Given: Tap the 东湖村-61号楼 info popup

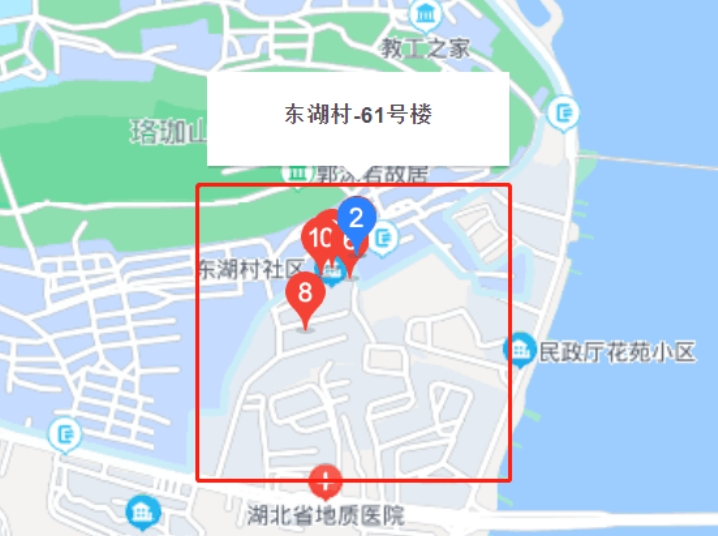Looking at the screenshot, I should click(358, 118).
